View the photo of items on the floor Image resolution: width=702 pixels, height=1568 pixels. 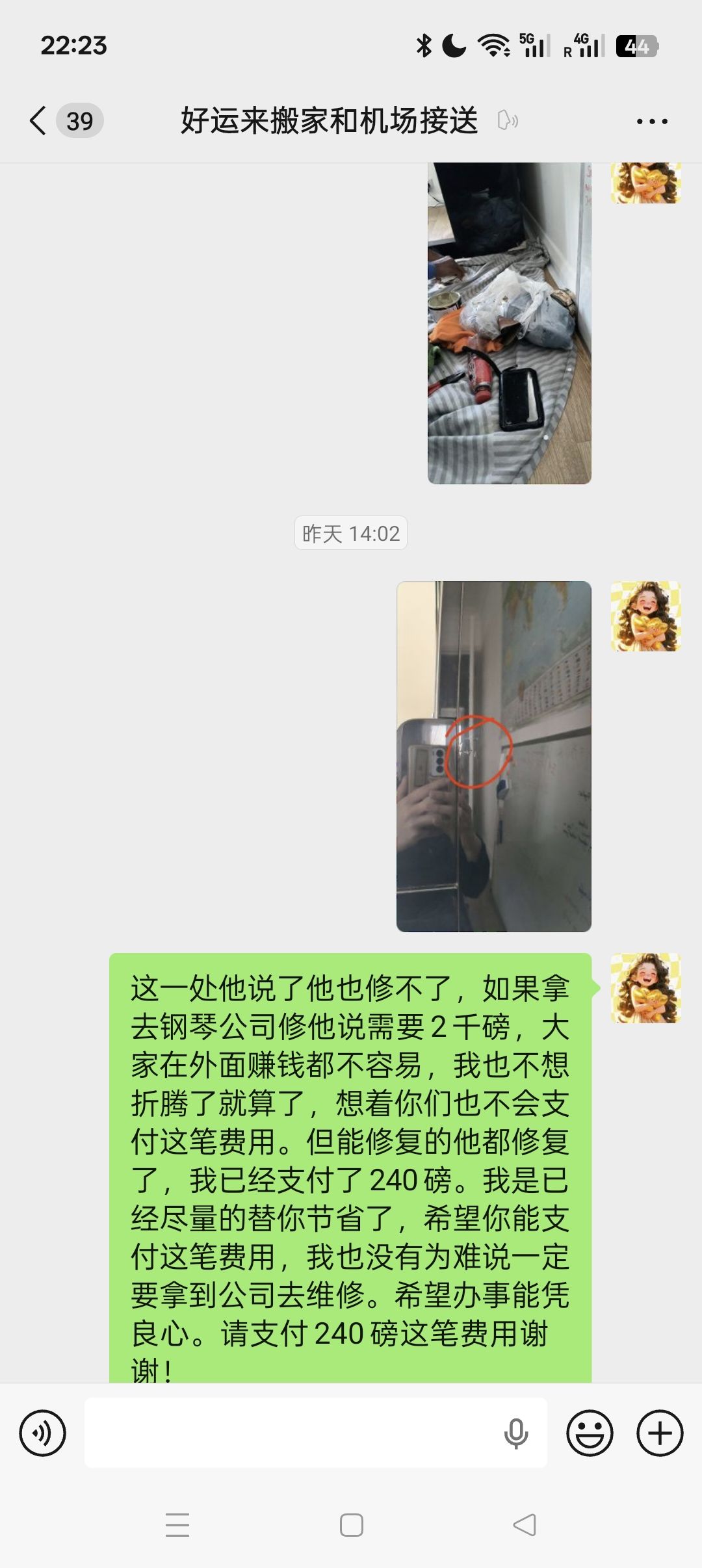(509, 324)
